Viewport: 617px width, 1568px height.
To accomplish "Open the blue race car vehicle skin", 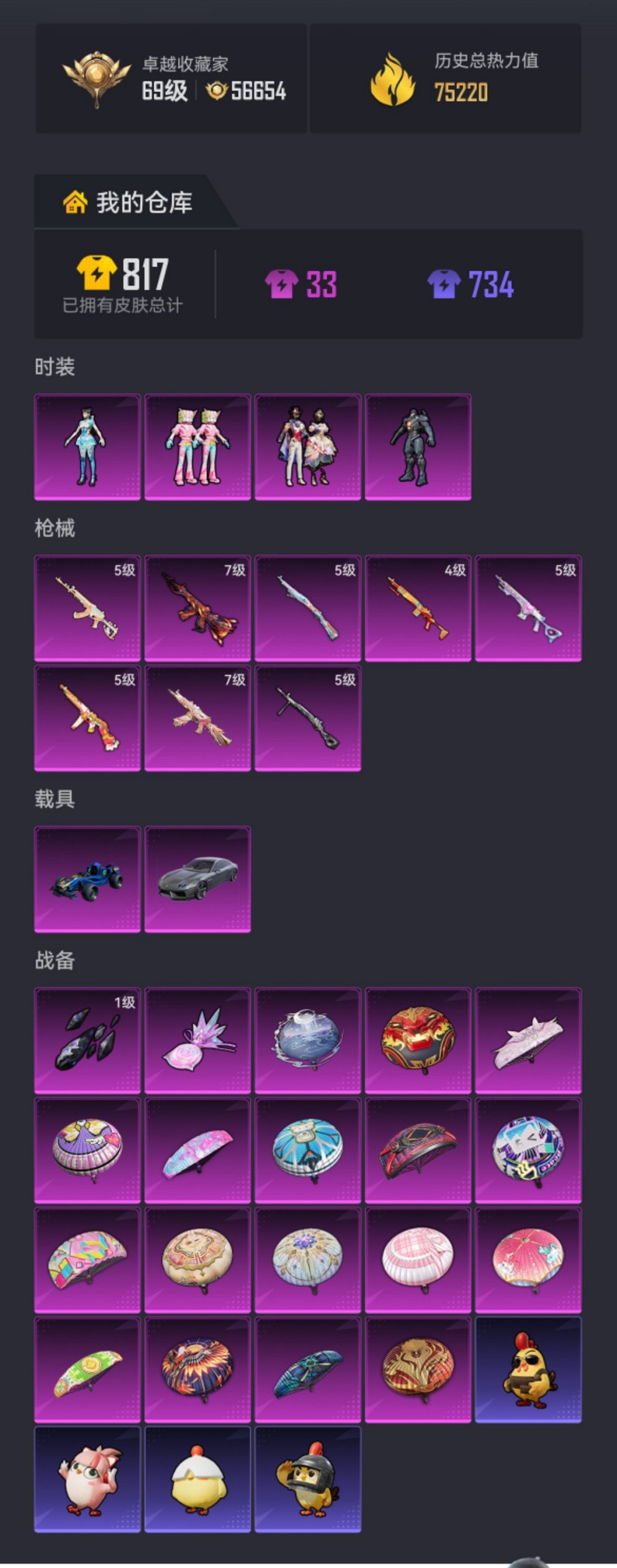I will [x=87, y=879].
